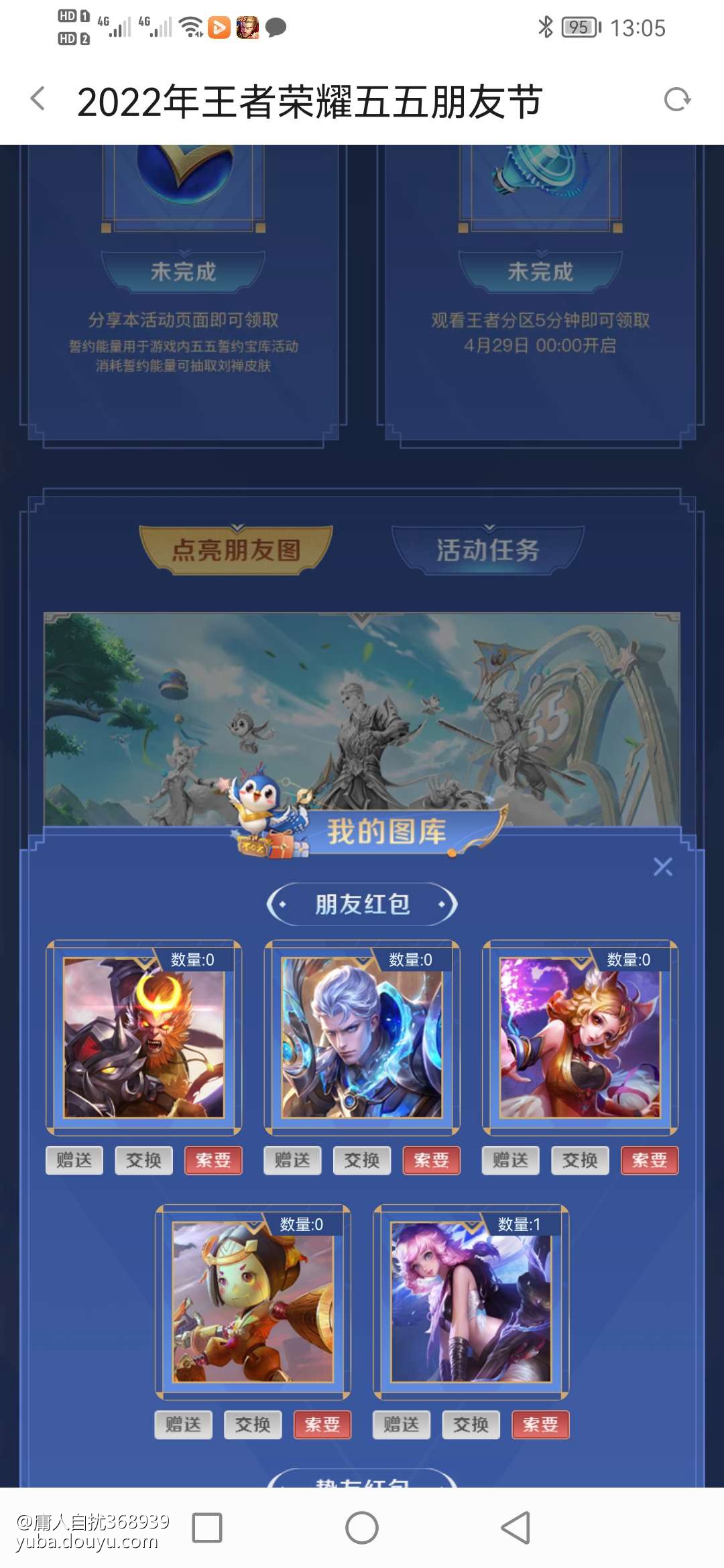Gift the pink-haired hero card with 赠送

402,1425
